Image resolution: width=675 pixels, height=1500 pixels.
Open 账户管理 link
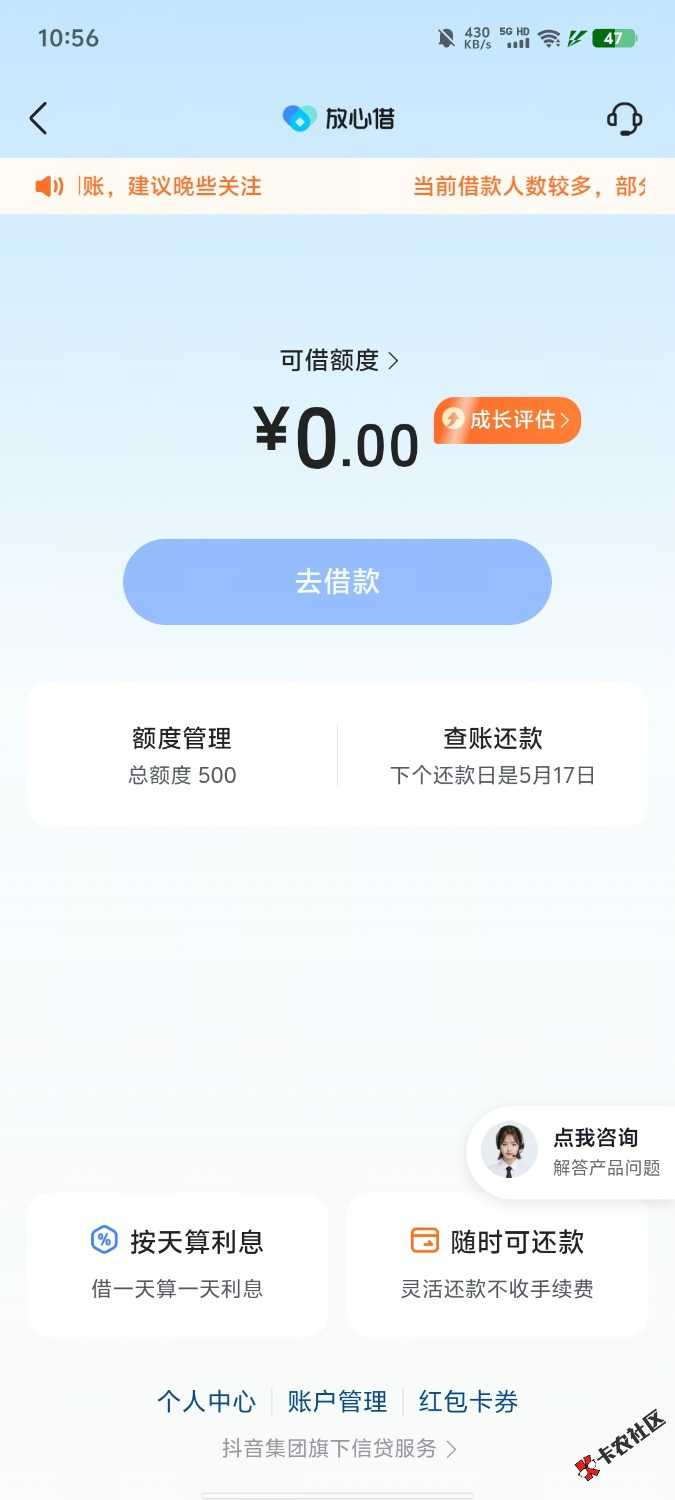[337, 1402]
